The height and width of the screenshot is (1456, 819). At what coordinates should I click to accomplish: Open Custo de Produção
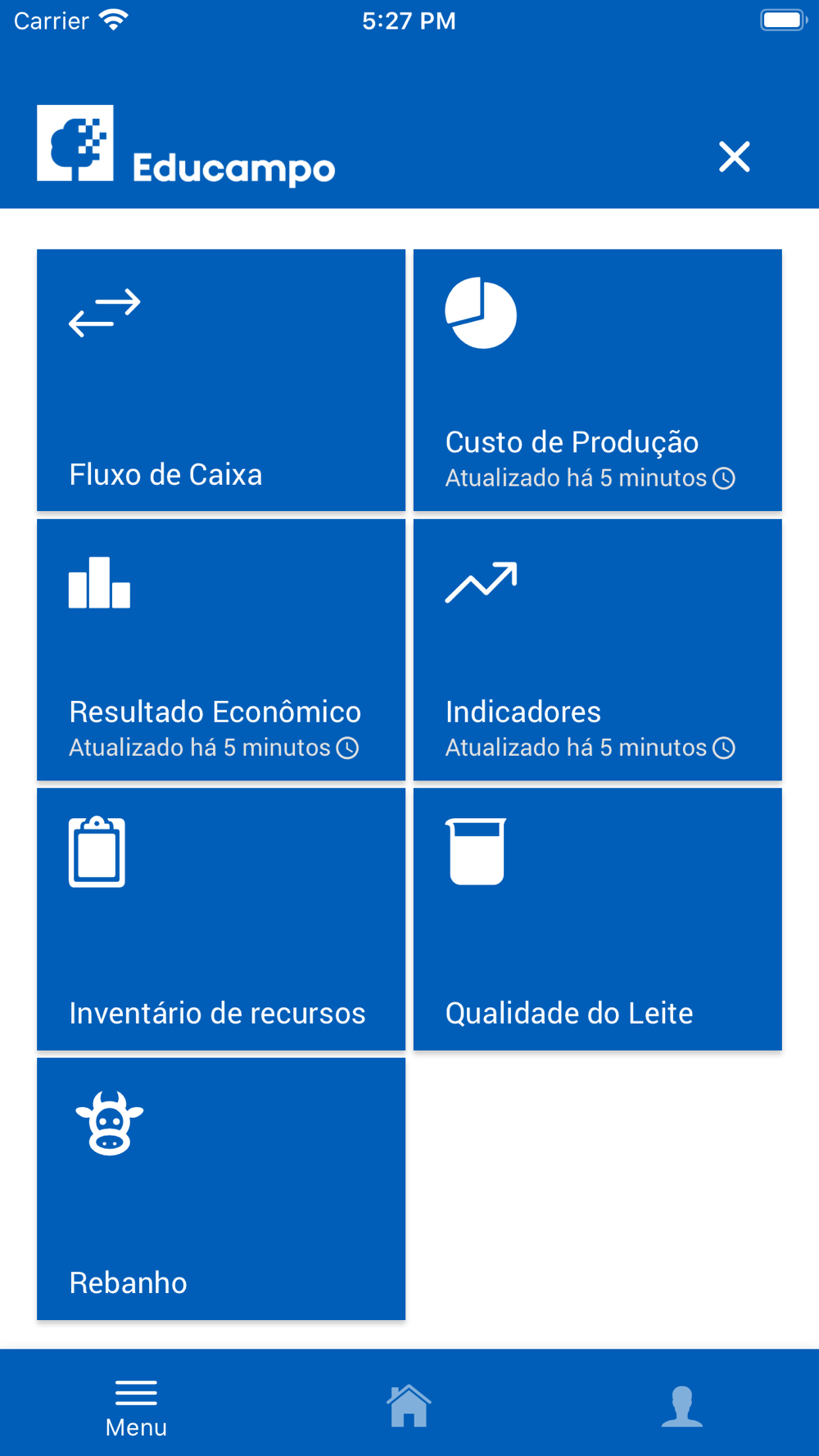pyautogui.click(x=598, y=380)
